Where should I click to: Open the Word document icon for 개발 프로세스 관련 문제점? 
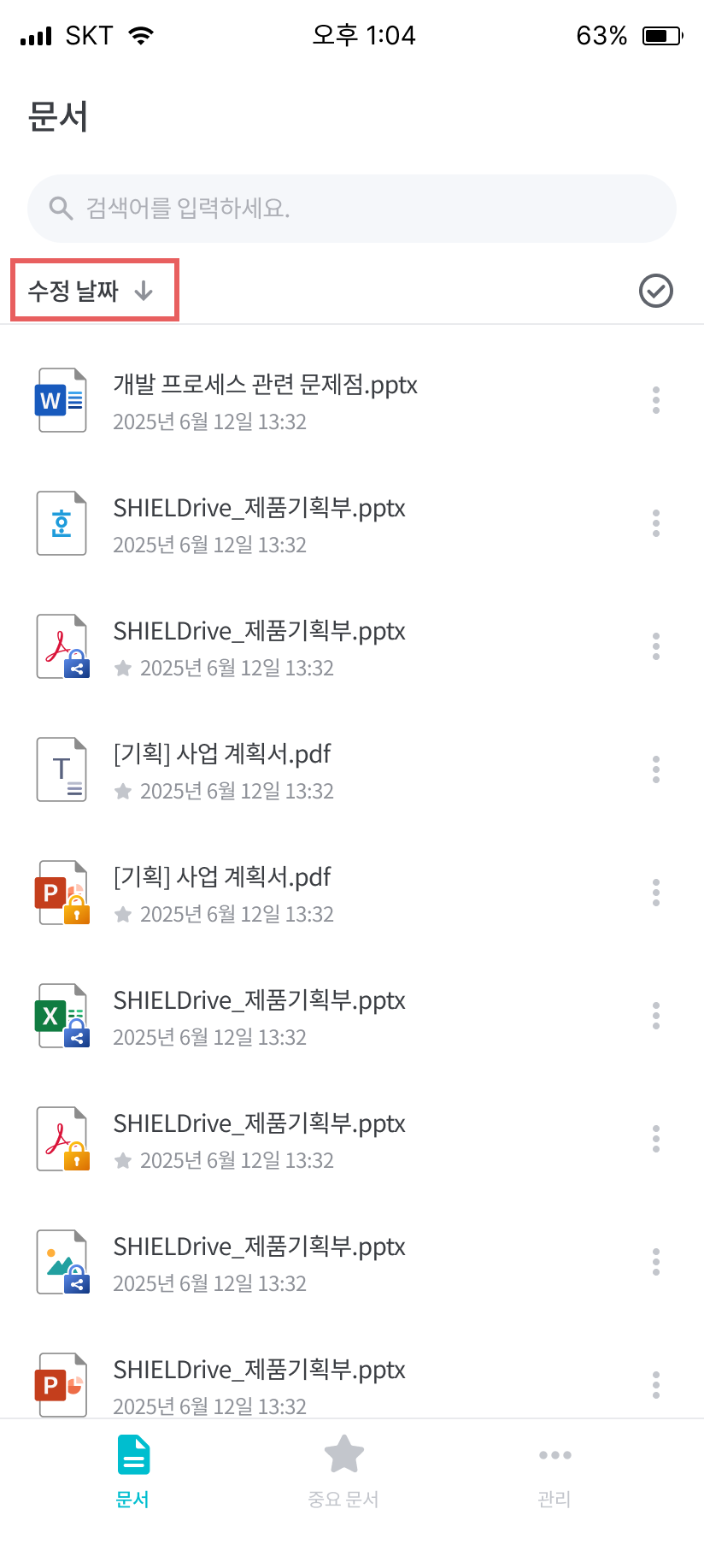click(62, 399)
